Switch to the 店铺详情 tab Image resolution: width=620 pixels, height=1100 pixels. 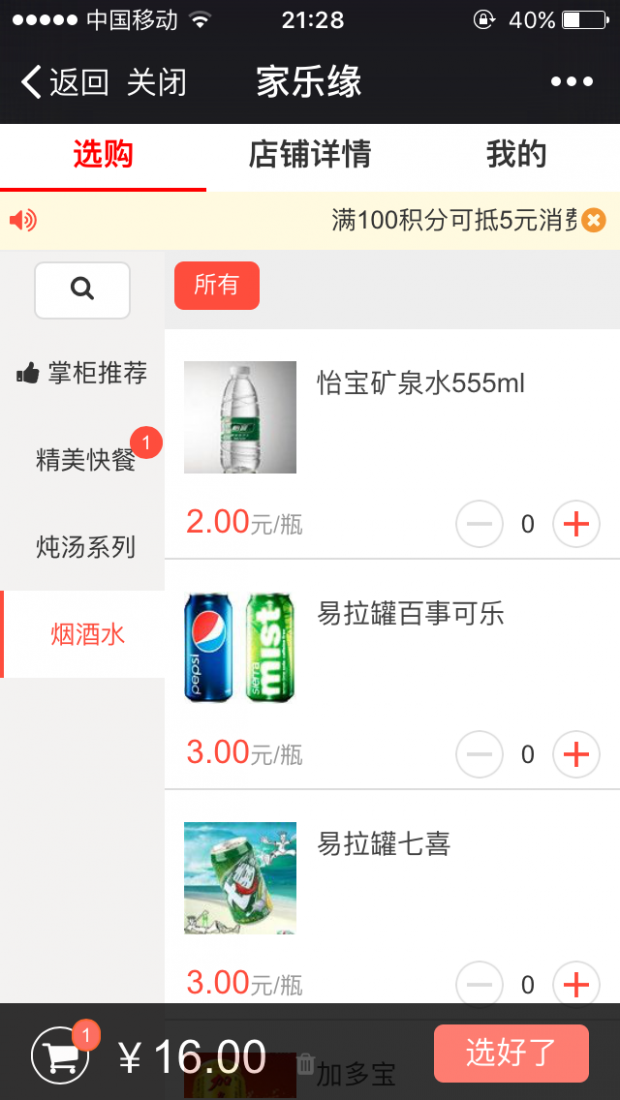point(309,155)
